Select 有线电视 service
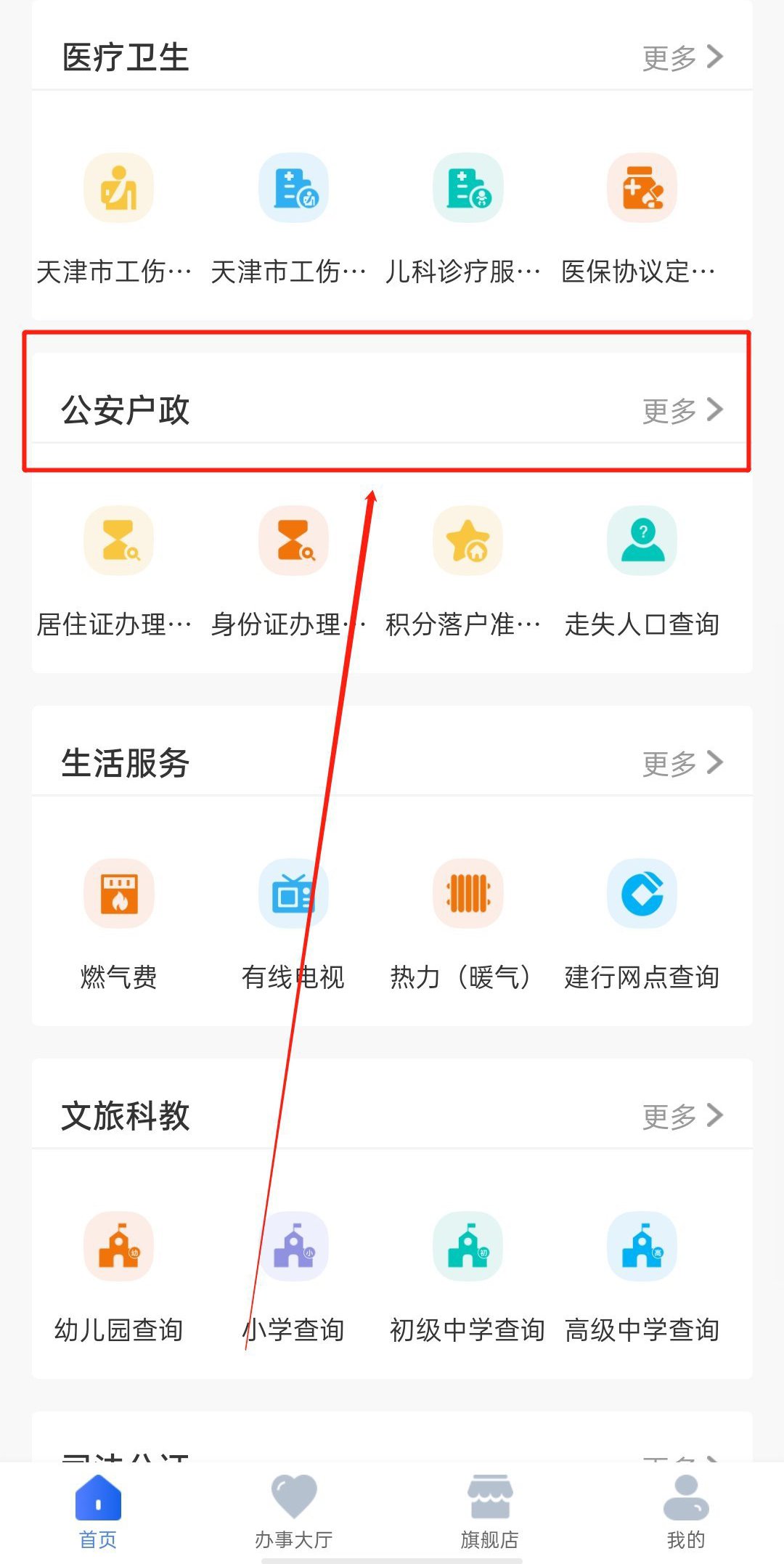This screenshot has height=1564, width=784. (x=293, y=924)
